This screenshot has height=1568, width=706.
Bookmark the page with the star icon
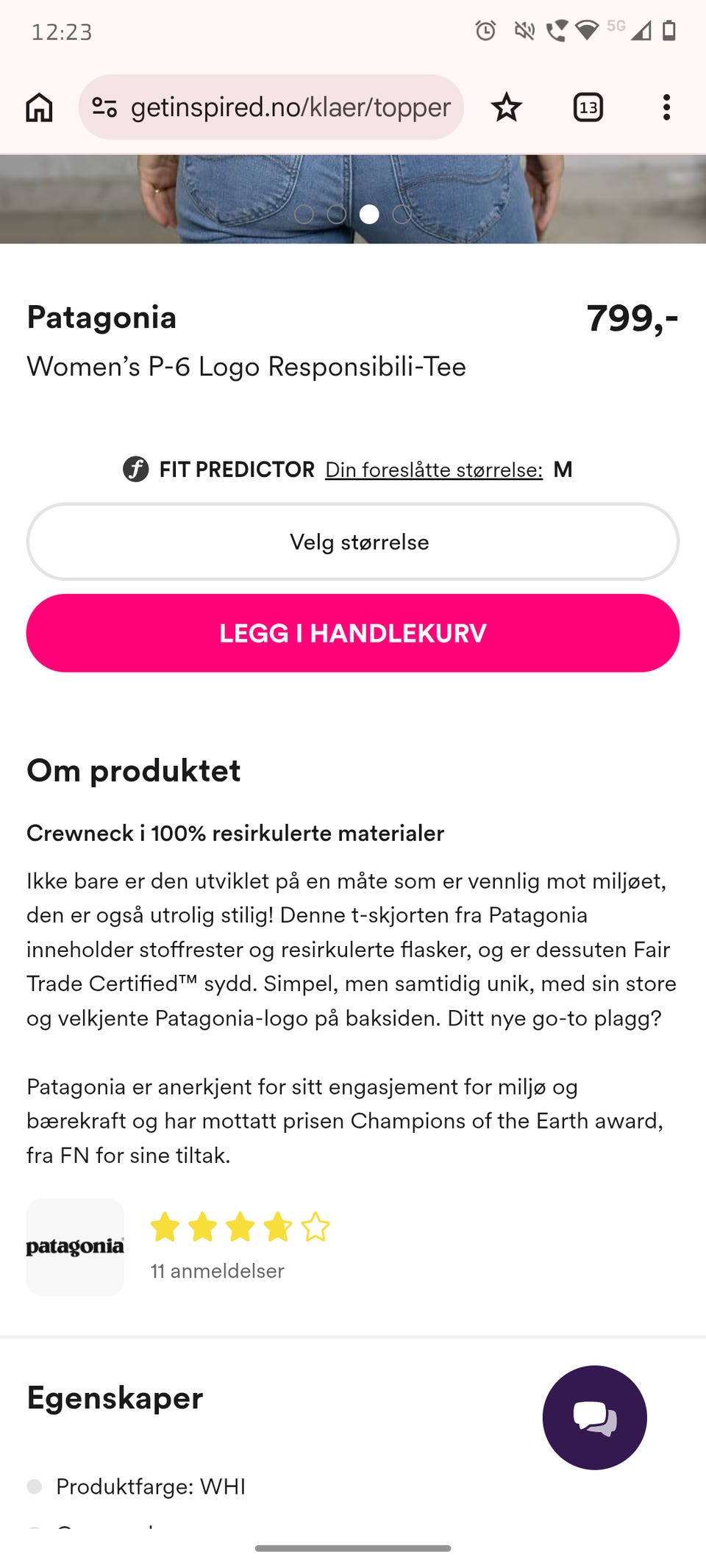pyautogui.click(x=507, y=107)
